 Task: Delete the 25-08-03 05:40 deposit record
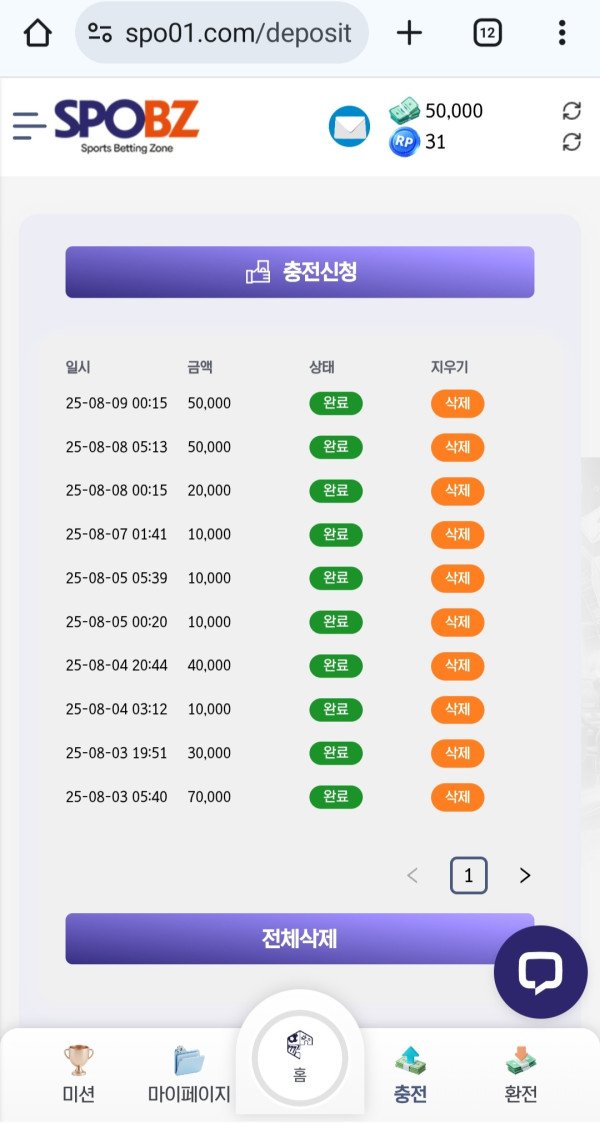[457, 797]
